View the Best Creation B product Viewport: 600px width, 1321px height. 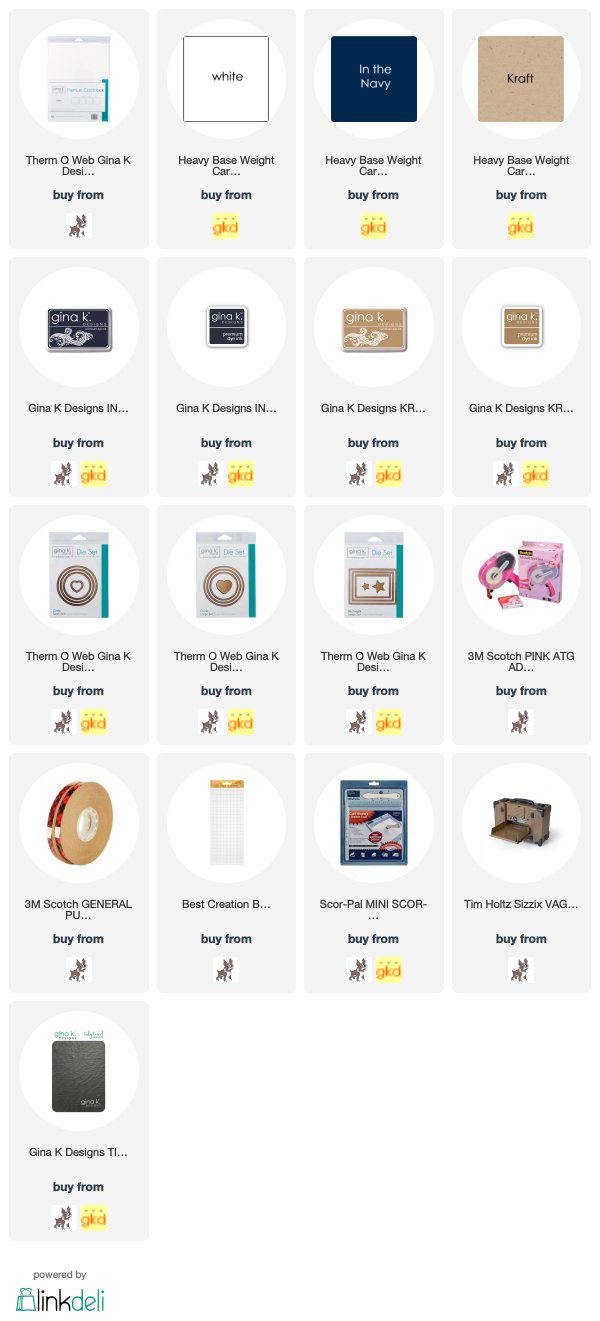226,873
